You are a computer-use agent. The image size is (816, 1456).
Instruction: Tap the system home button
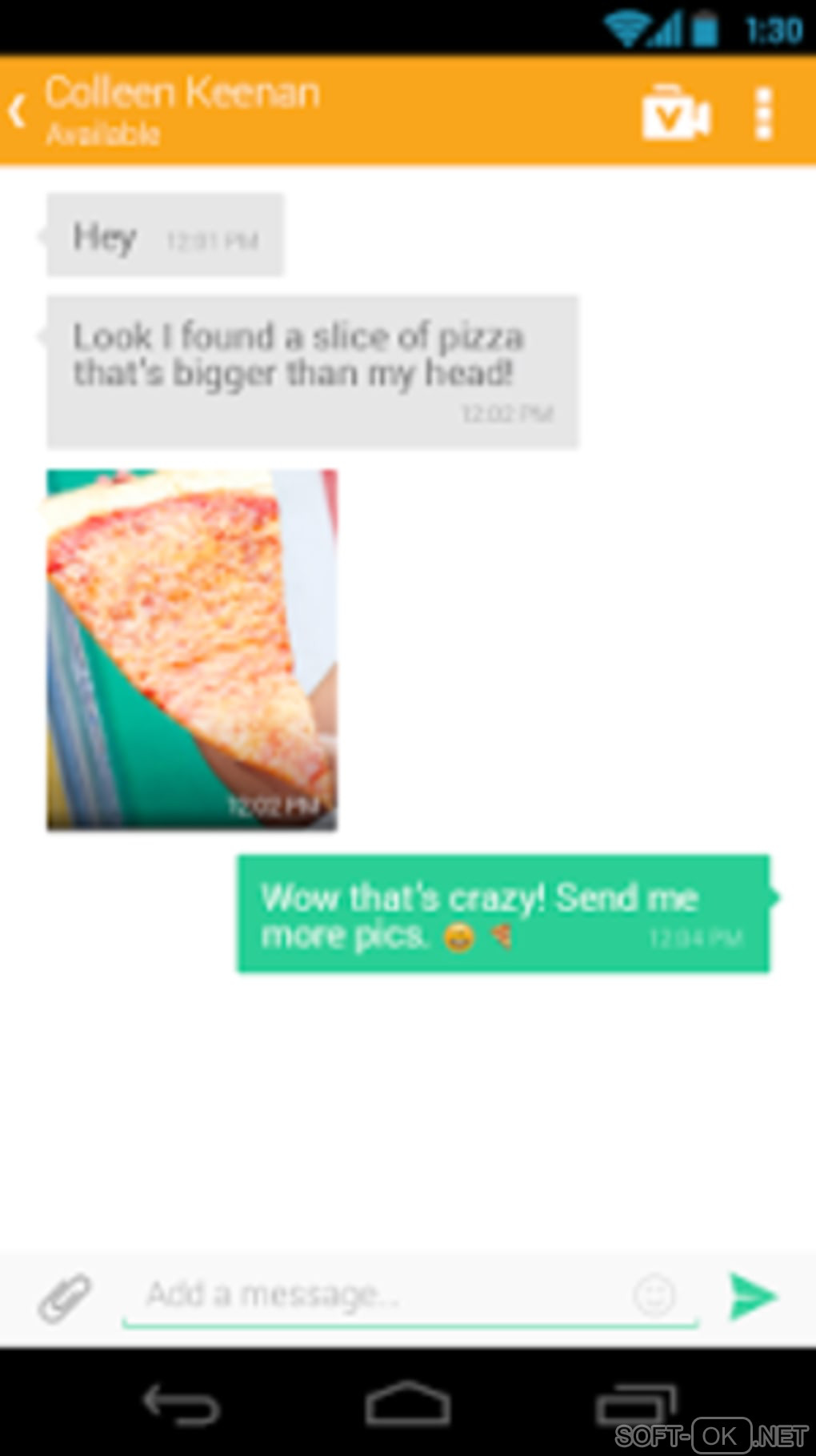[407, 1405]
